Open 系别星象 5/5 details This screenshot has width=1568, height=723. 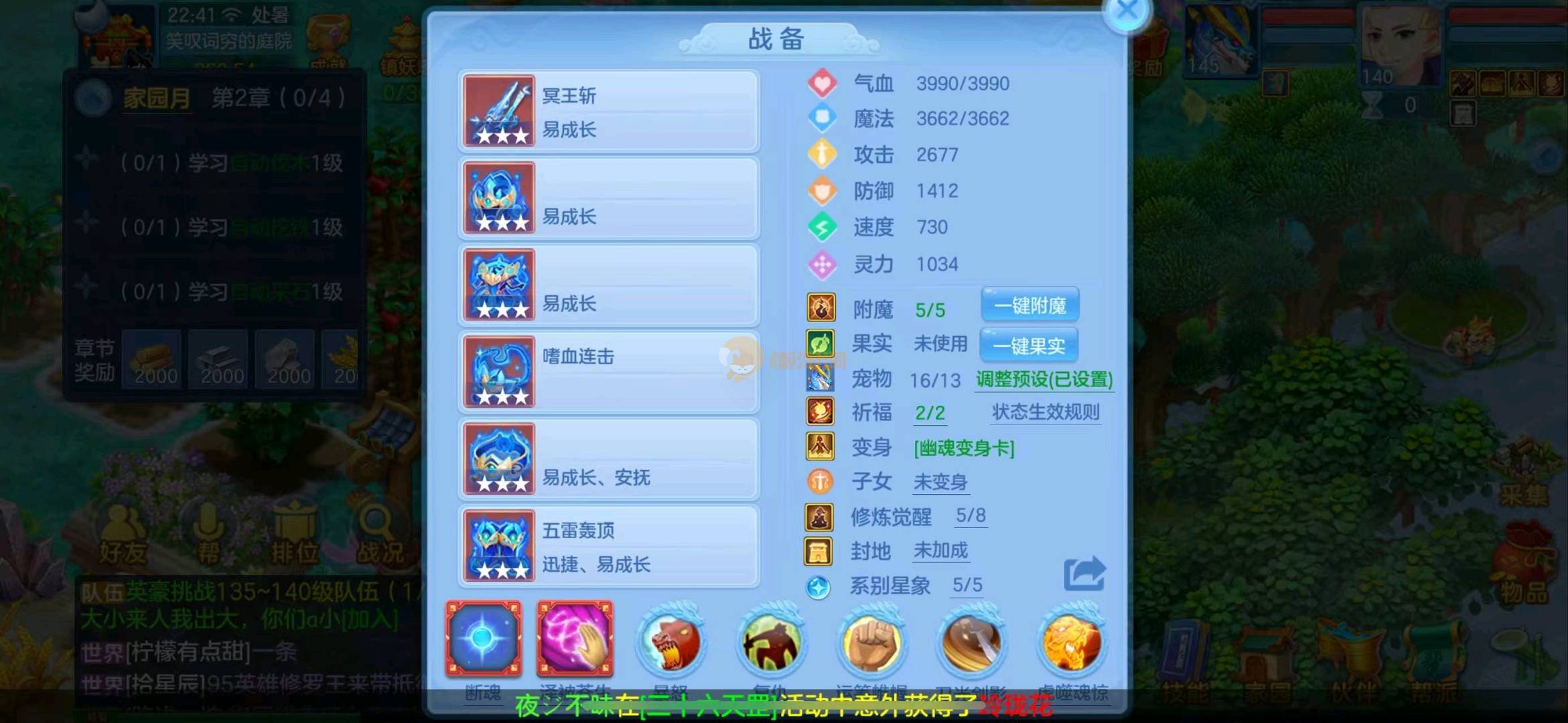pos(967,585)
